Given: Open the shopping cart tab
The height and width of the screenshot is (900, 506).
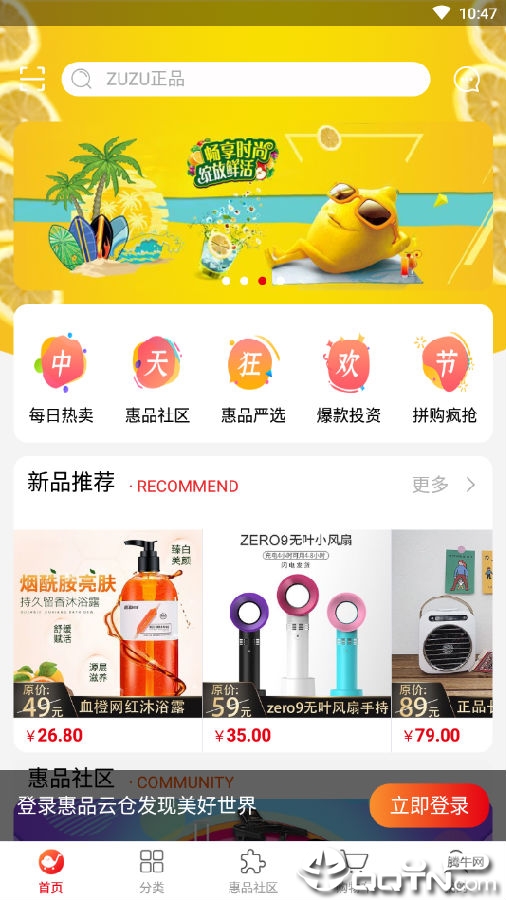Looking at the screenshot, I should click(x=353, y=872).
